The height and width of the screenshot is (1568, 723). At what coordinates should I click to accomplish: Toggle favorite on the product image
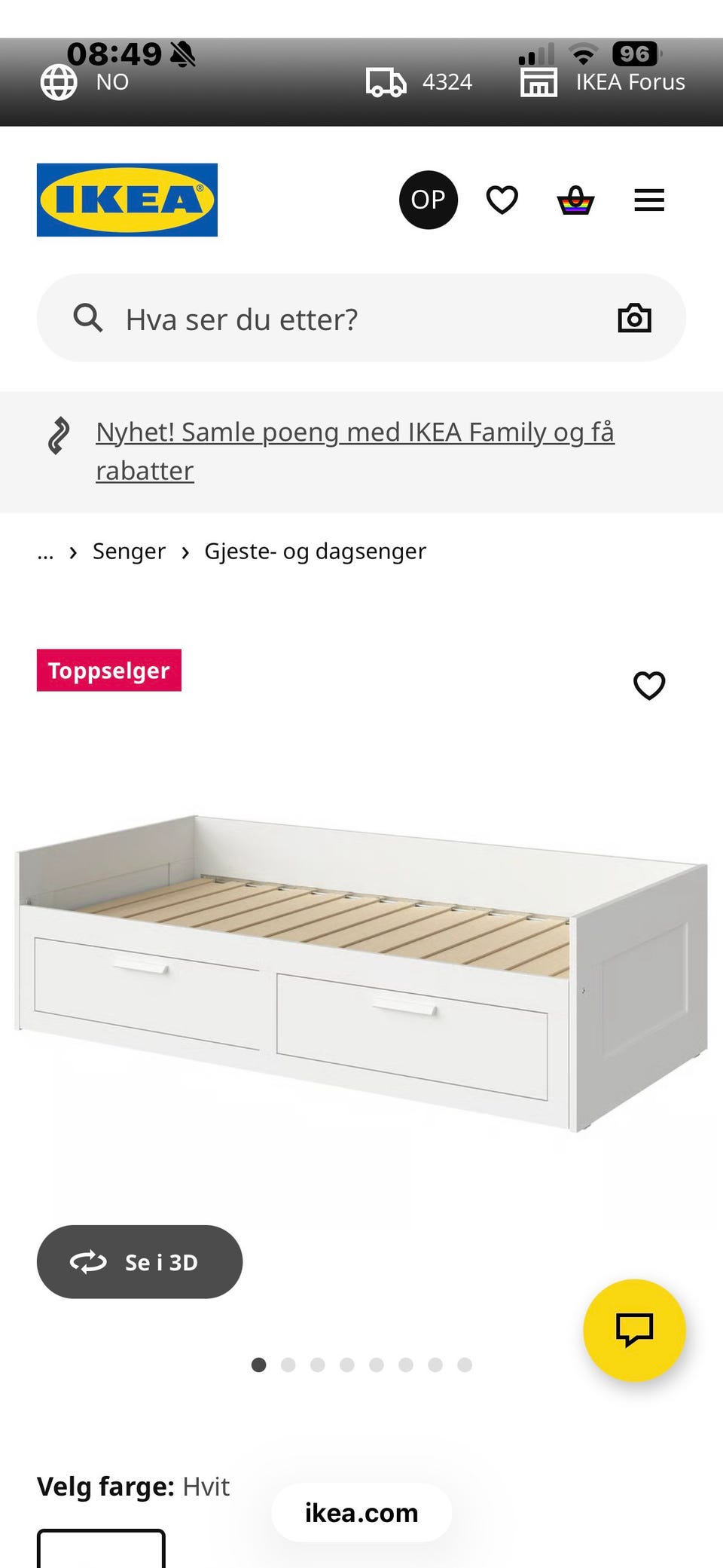[648, 686]
